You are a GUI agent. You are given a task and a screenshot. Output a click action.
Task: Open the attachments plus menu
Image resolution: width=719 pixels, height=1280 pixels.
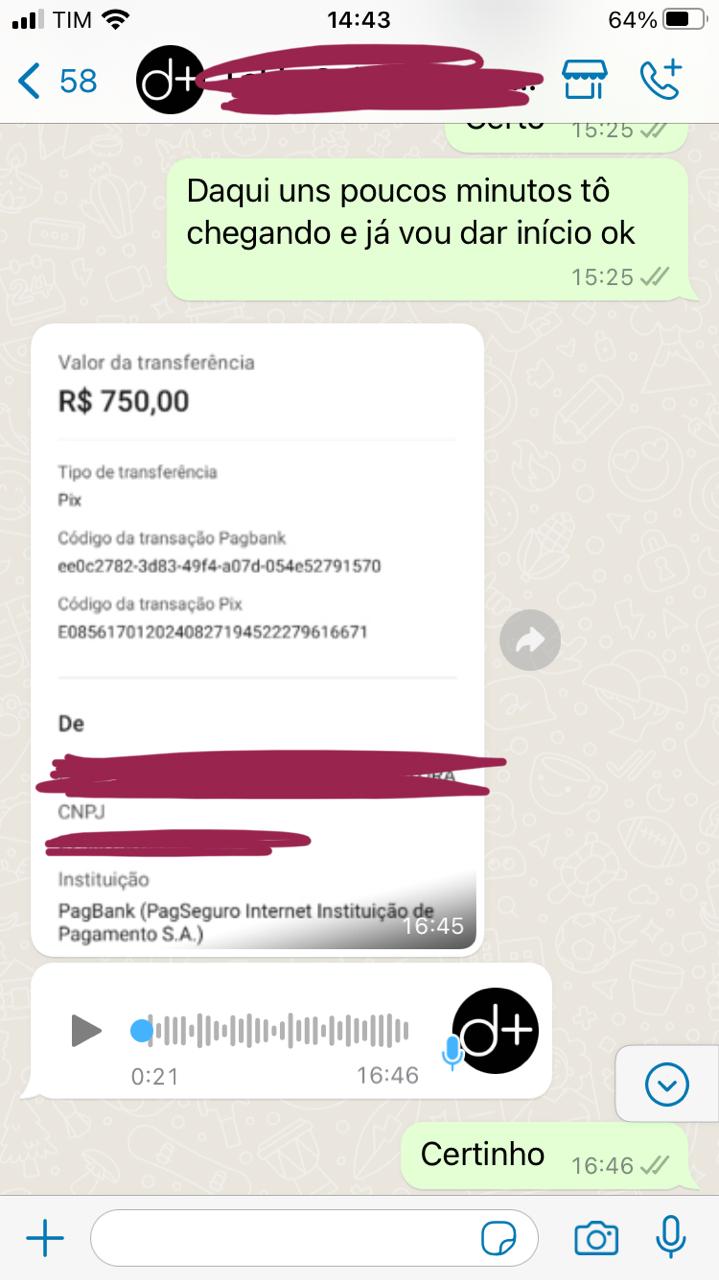[44, 1240]
